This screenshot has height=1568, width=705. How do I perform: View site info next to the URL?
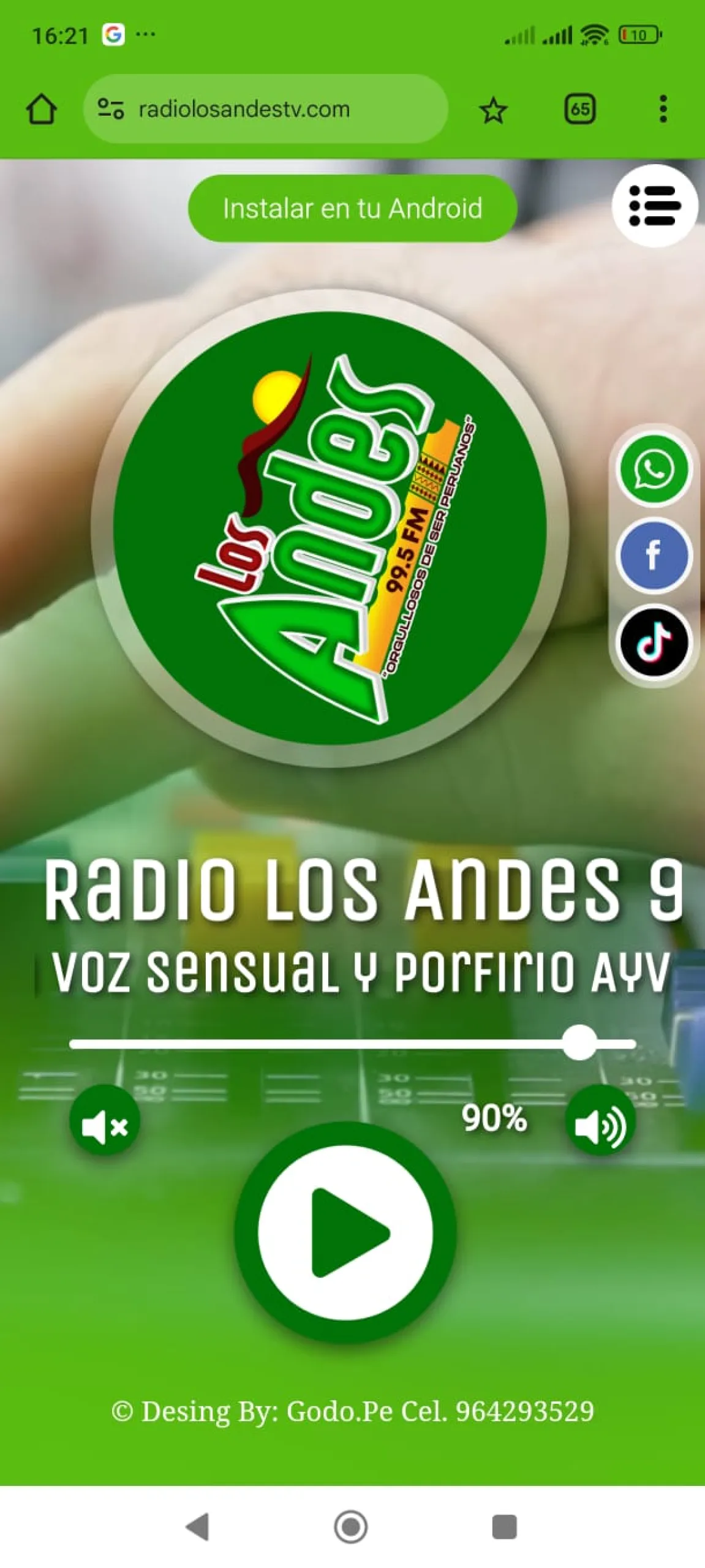111,109
